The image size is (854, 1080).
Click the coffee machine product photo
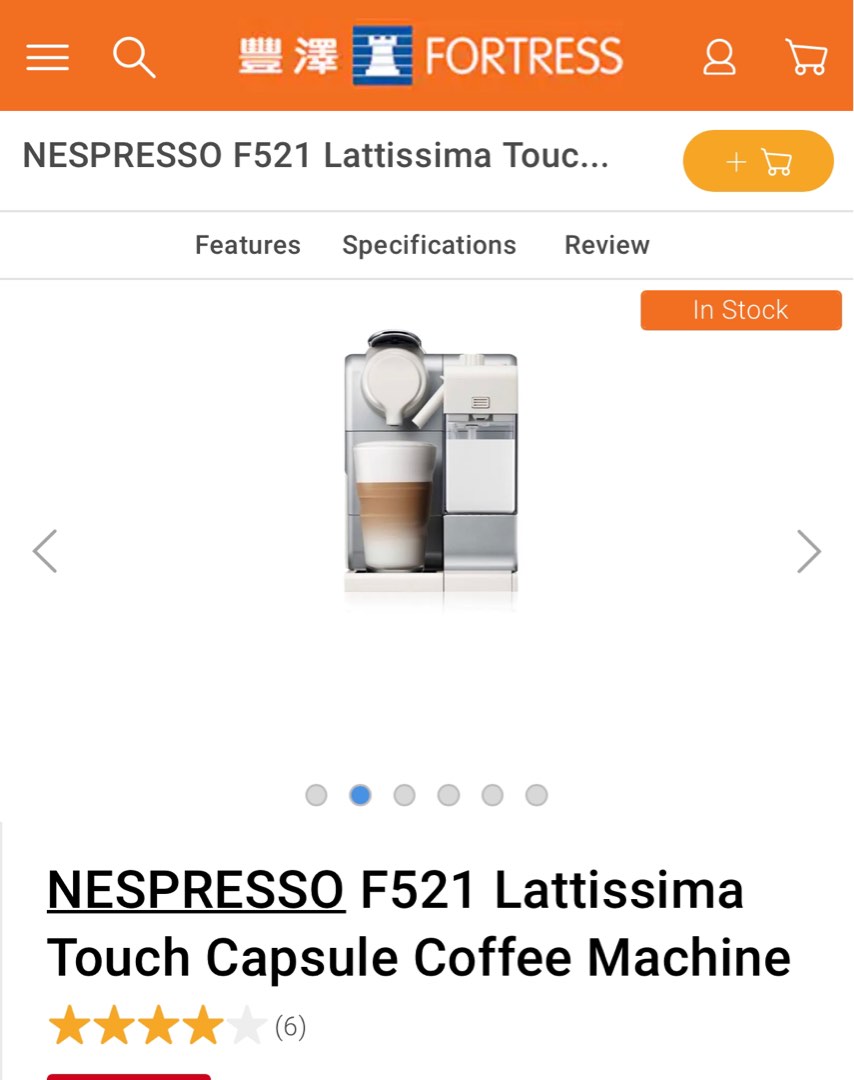(430, 465)
